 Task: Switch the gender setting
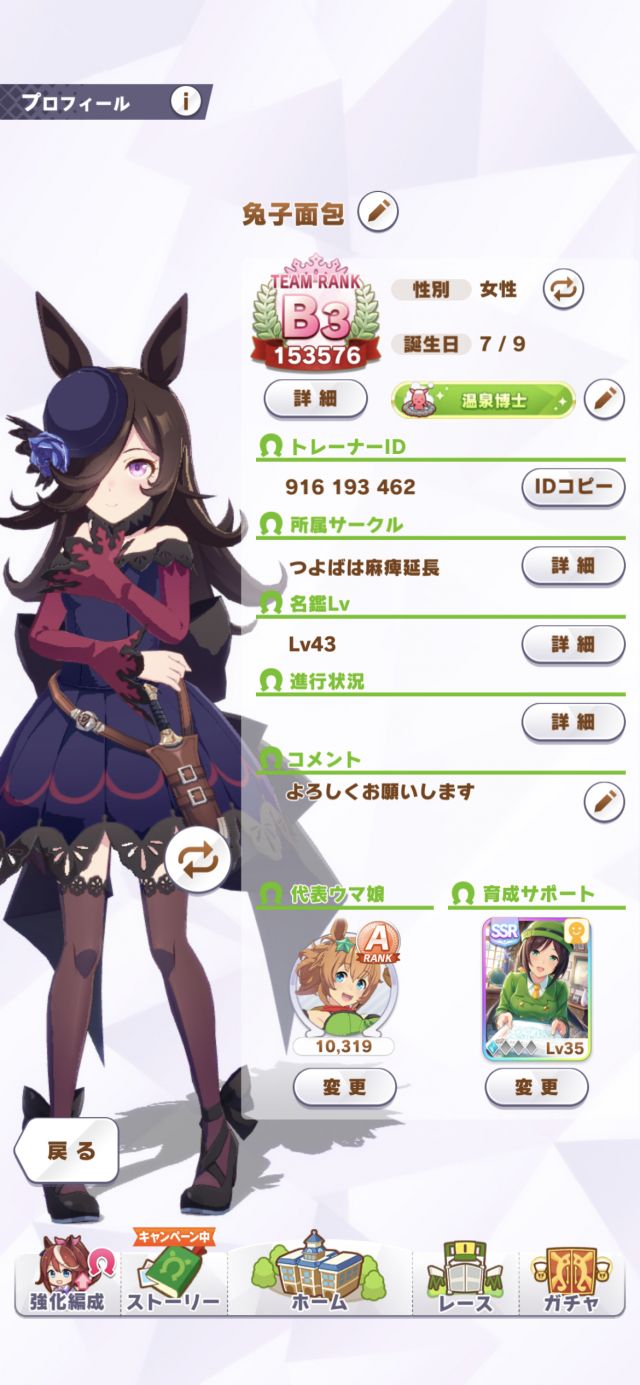(x=563, y=290)
